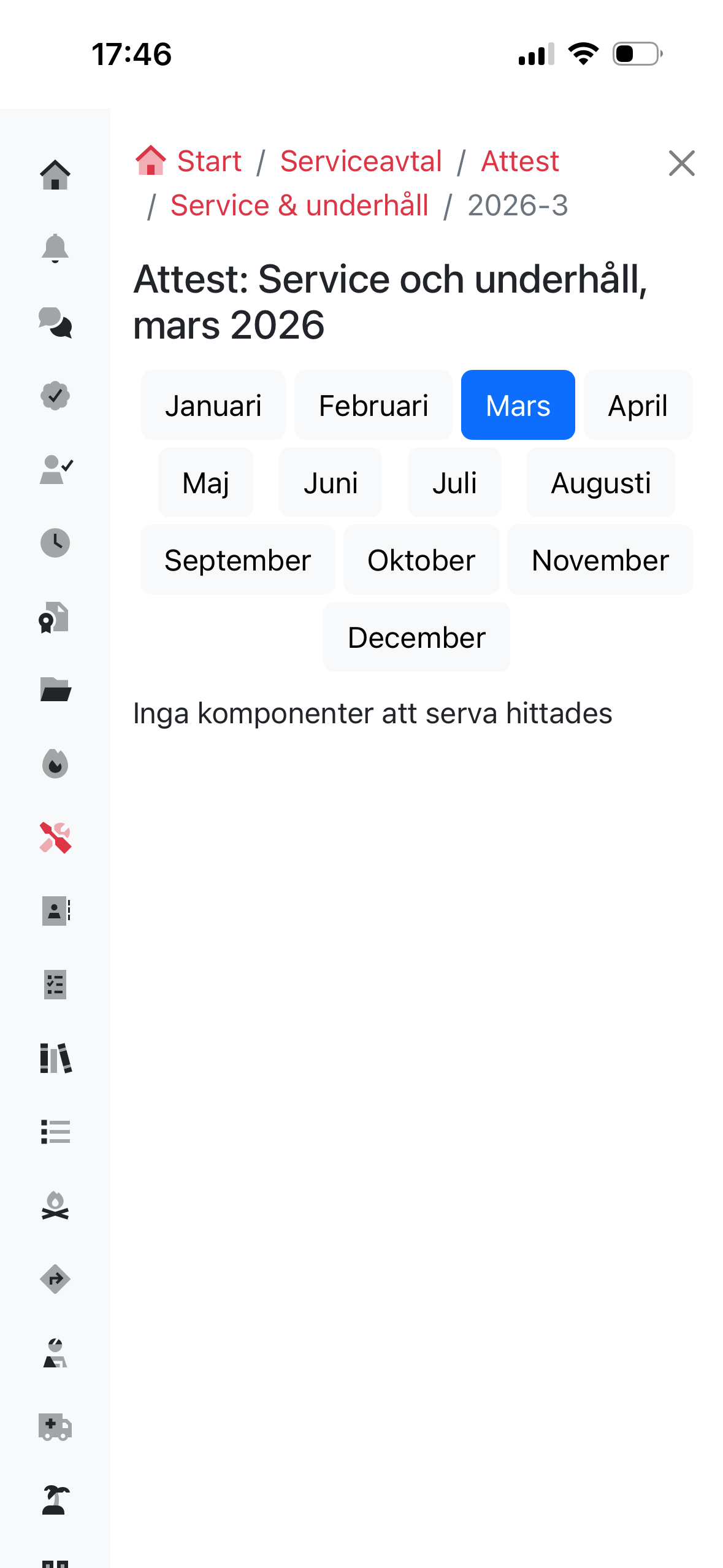Open Service & underhåll breadcrumb link
The height and width of the screenshot is (1568, 723).
coord(299,206)
